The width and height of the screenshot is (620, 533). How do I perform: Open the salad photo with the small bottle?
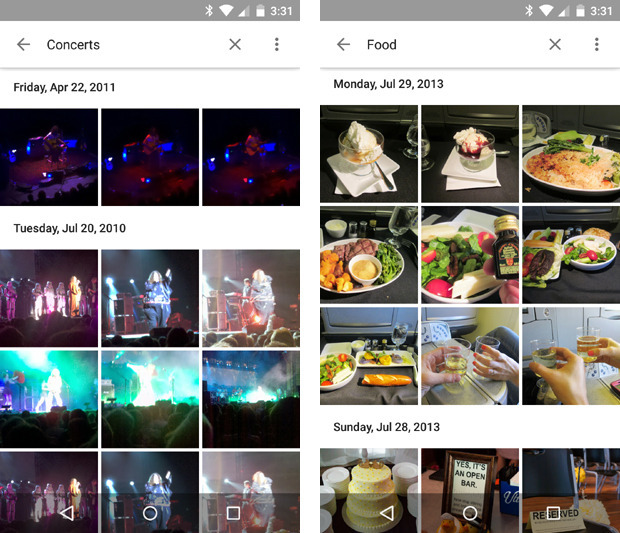pos(469,255)
